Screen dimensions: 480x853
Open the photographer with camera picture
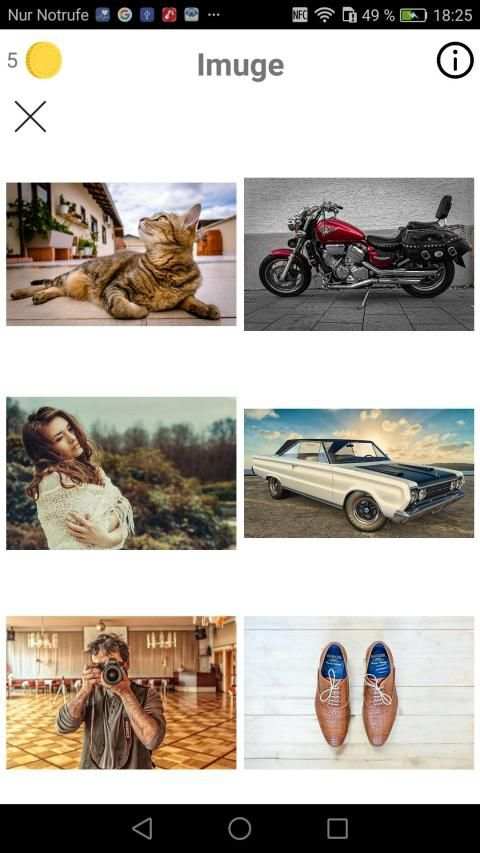121,692
